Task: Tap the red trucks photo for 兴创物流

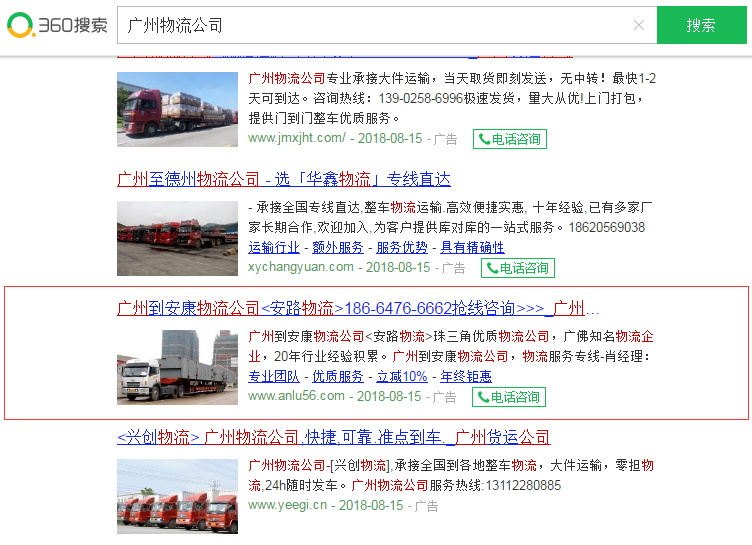Action: [177, 496]
